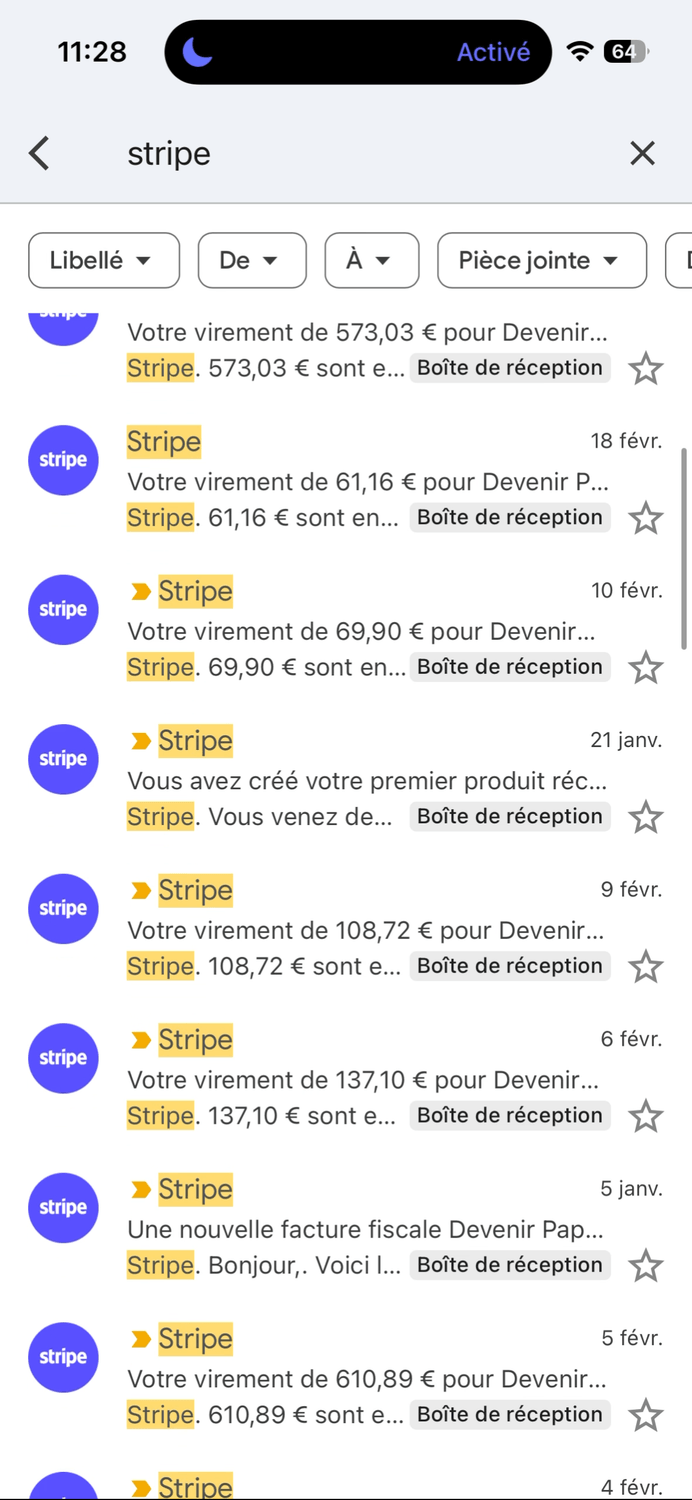Open the De sender filter

251,261
